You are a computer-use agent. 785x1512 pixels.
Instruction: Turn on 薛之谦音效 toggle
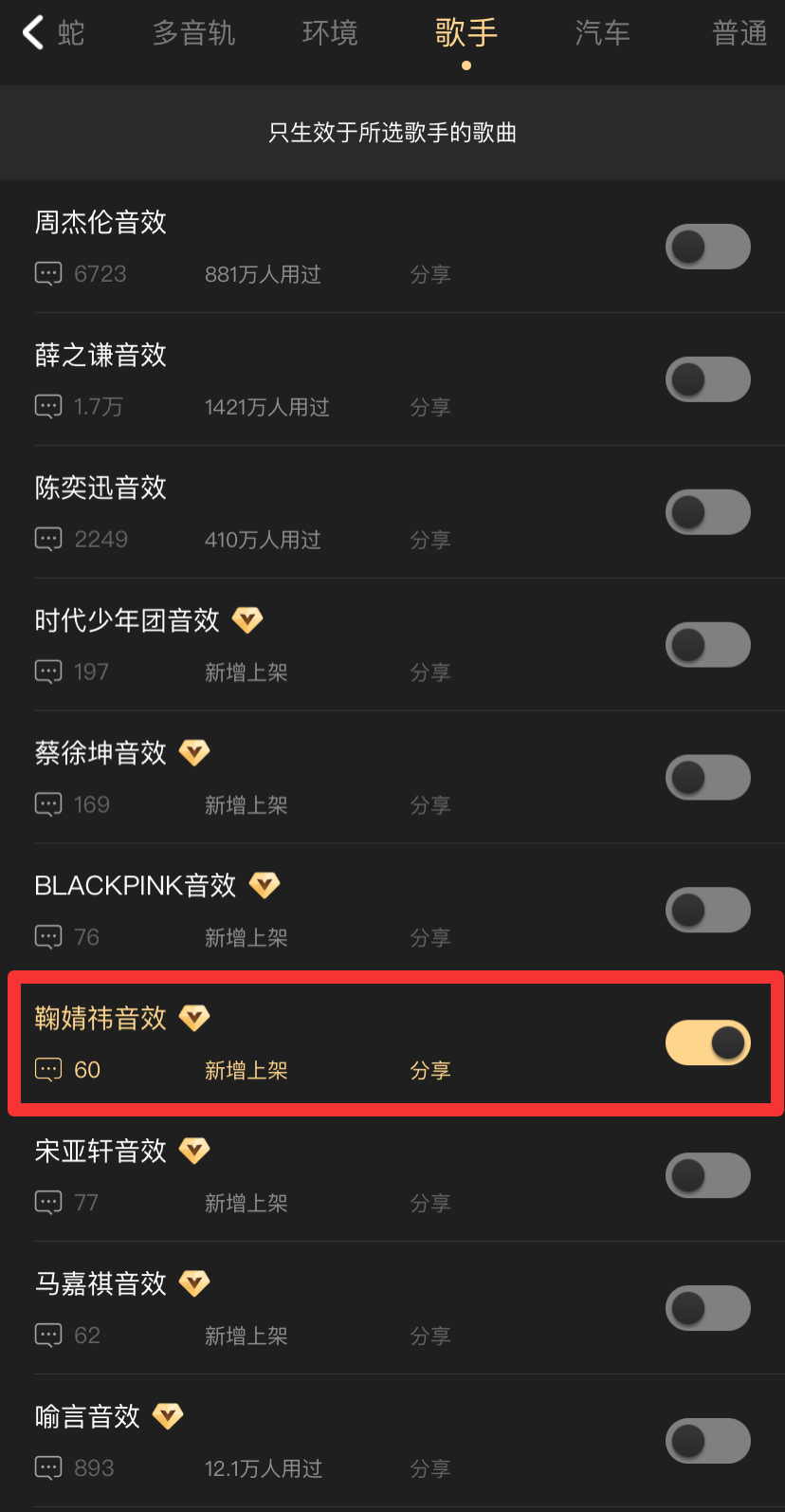(x=707, y=379)
